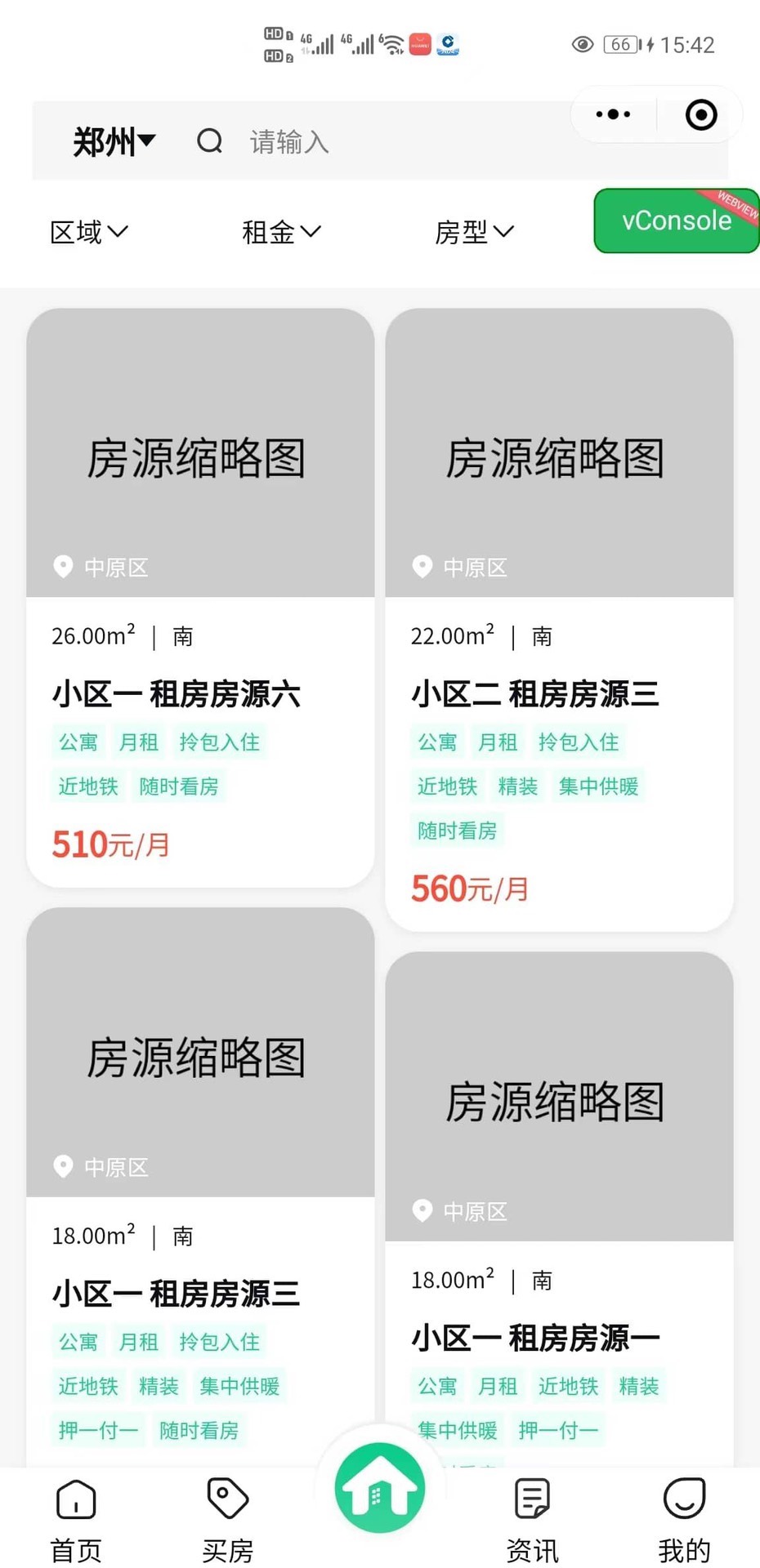Expand the 租金 filter

(281, 232)
